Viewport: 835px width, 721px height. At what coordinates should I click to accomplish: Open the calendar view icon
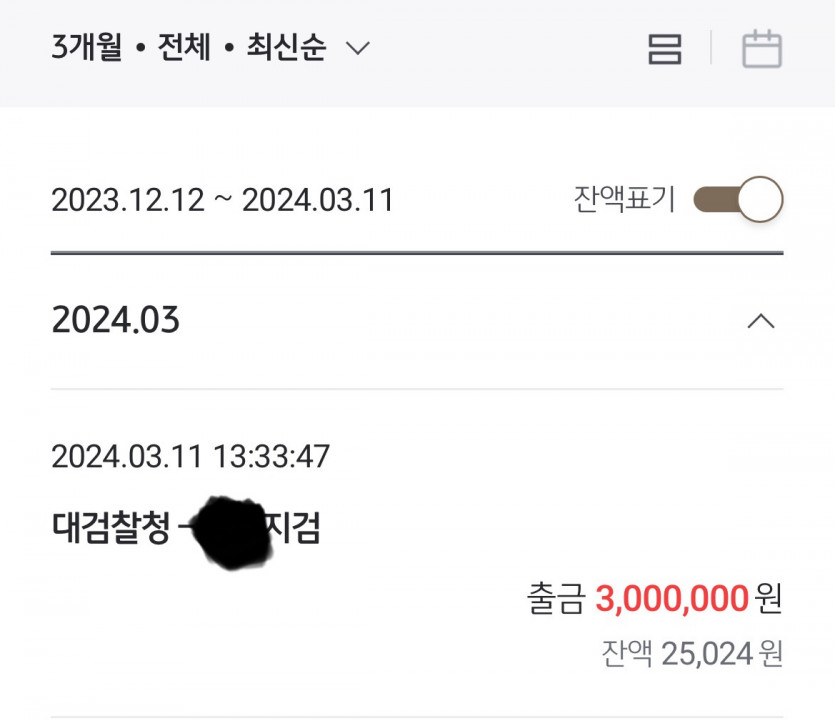761,48
